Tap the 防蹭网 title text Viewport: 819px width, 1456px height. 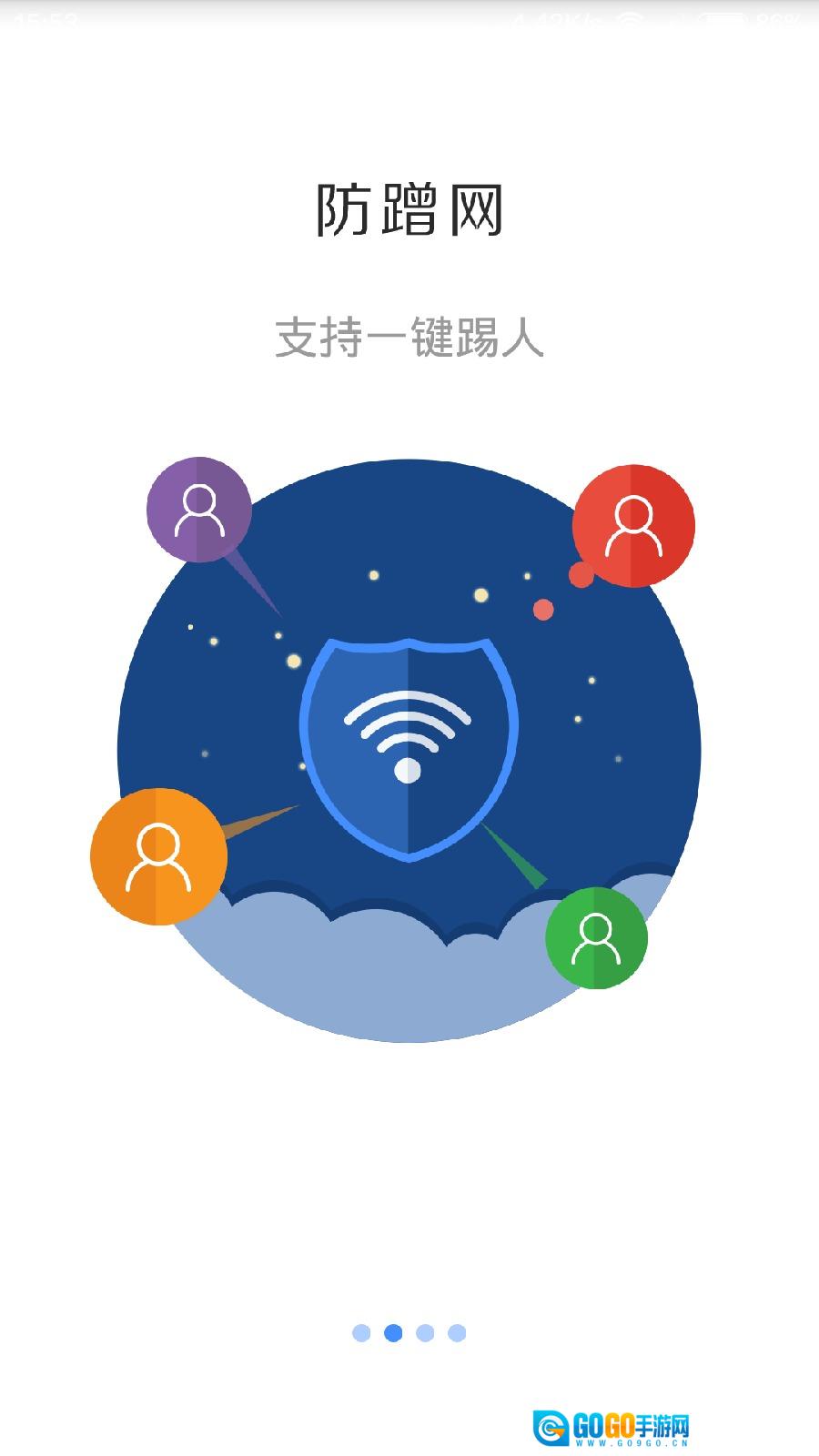[x=409, y=209]
